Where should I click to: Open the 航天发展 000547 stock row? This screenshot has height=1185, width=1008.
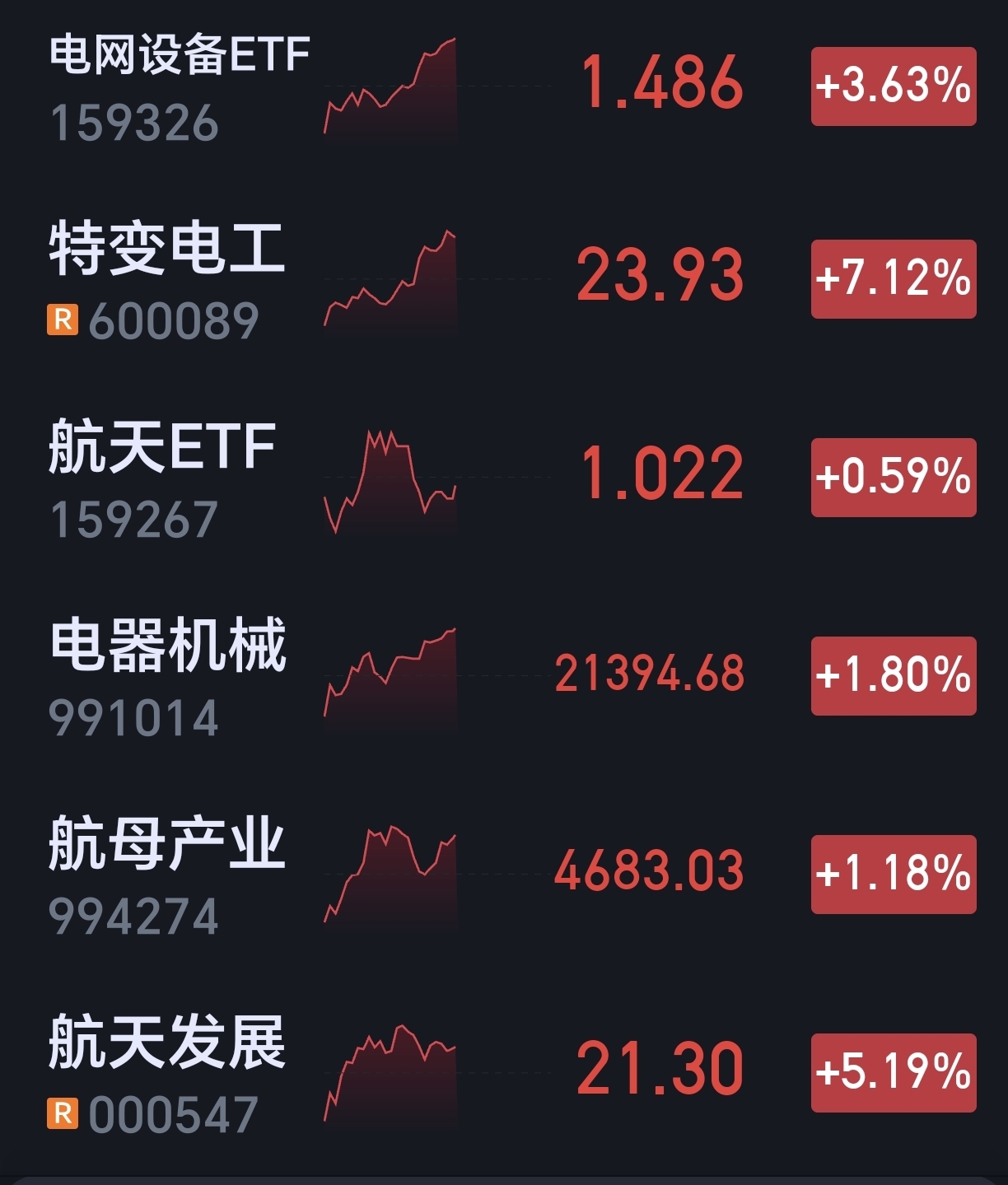coord(504,1072)
